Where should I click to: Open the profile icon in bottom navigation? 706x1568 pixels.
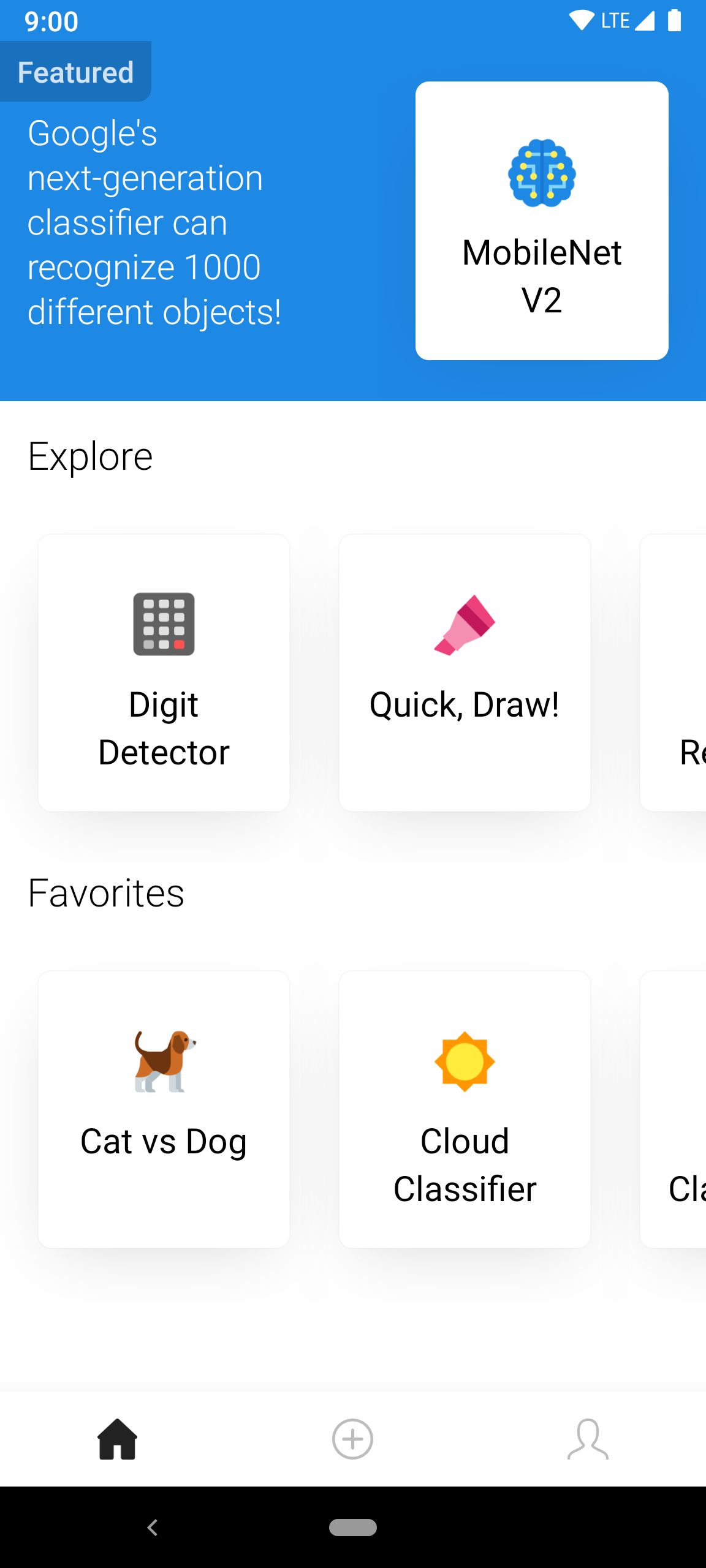coord(587,1439)
